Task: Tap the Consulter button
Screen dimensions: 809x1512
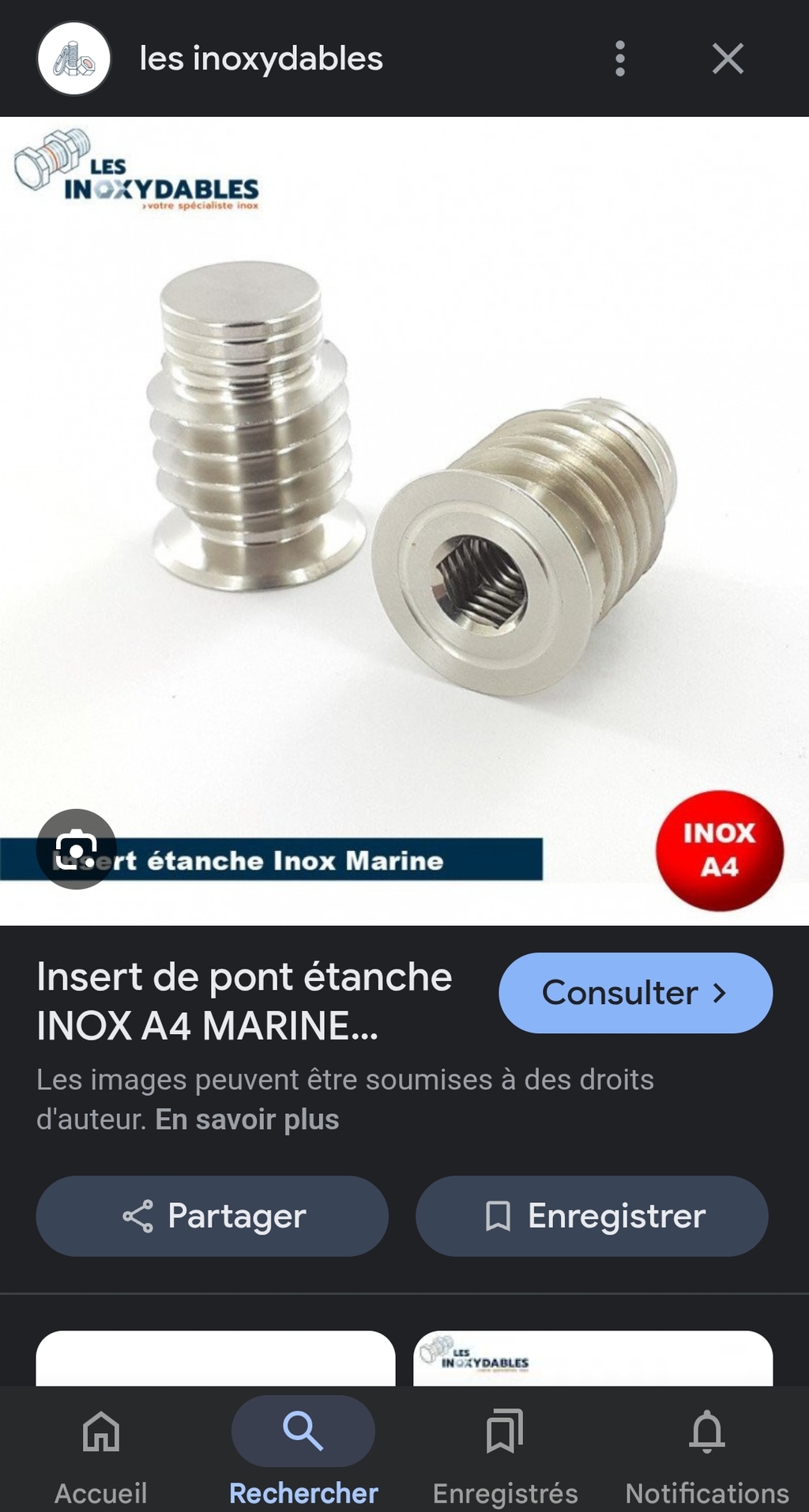Action: [635, 992]
